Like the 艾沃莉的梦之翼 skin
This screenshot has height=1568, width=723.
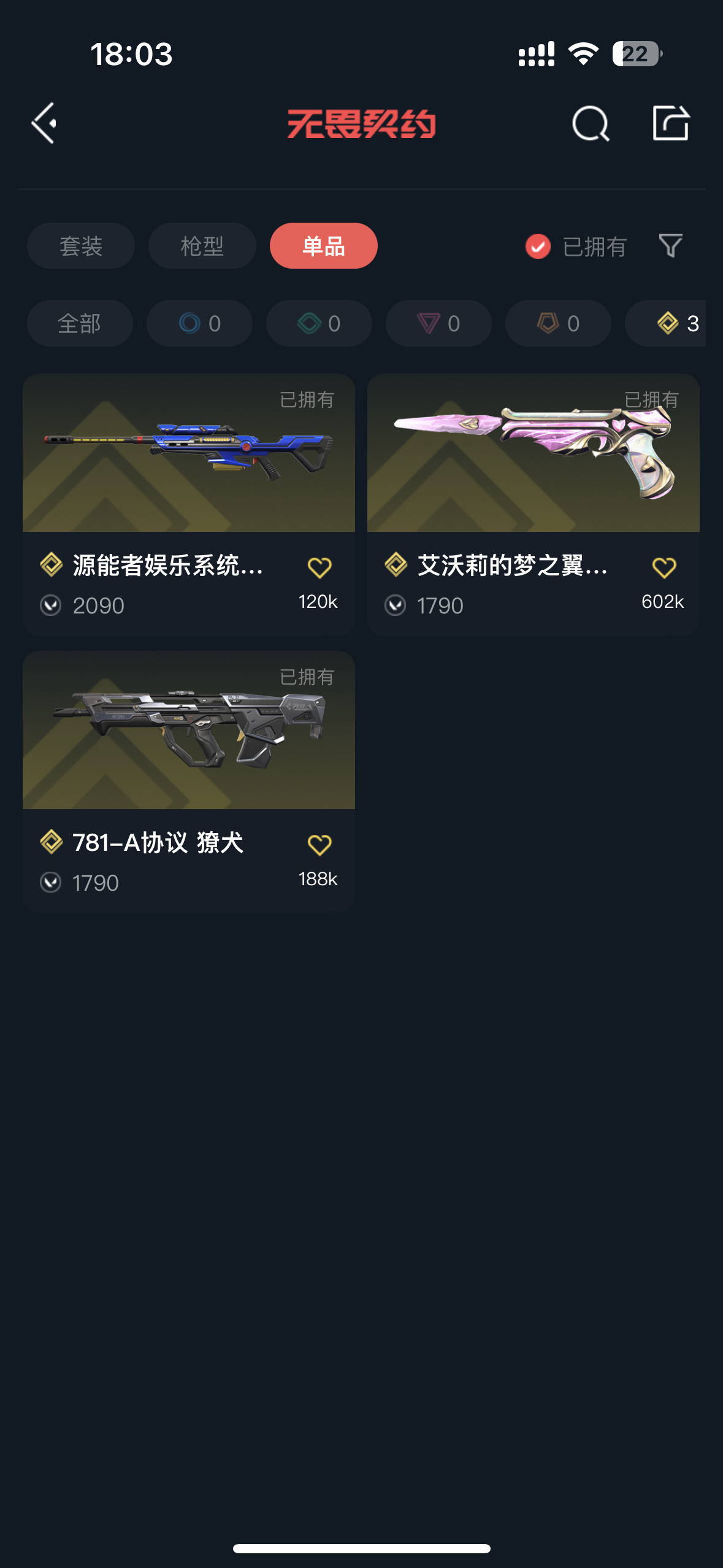coord(664,567)
